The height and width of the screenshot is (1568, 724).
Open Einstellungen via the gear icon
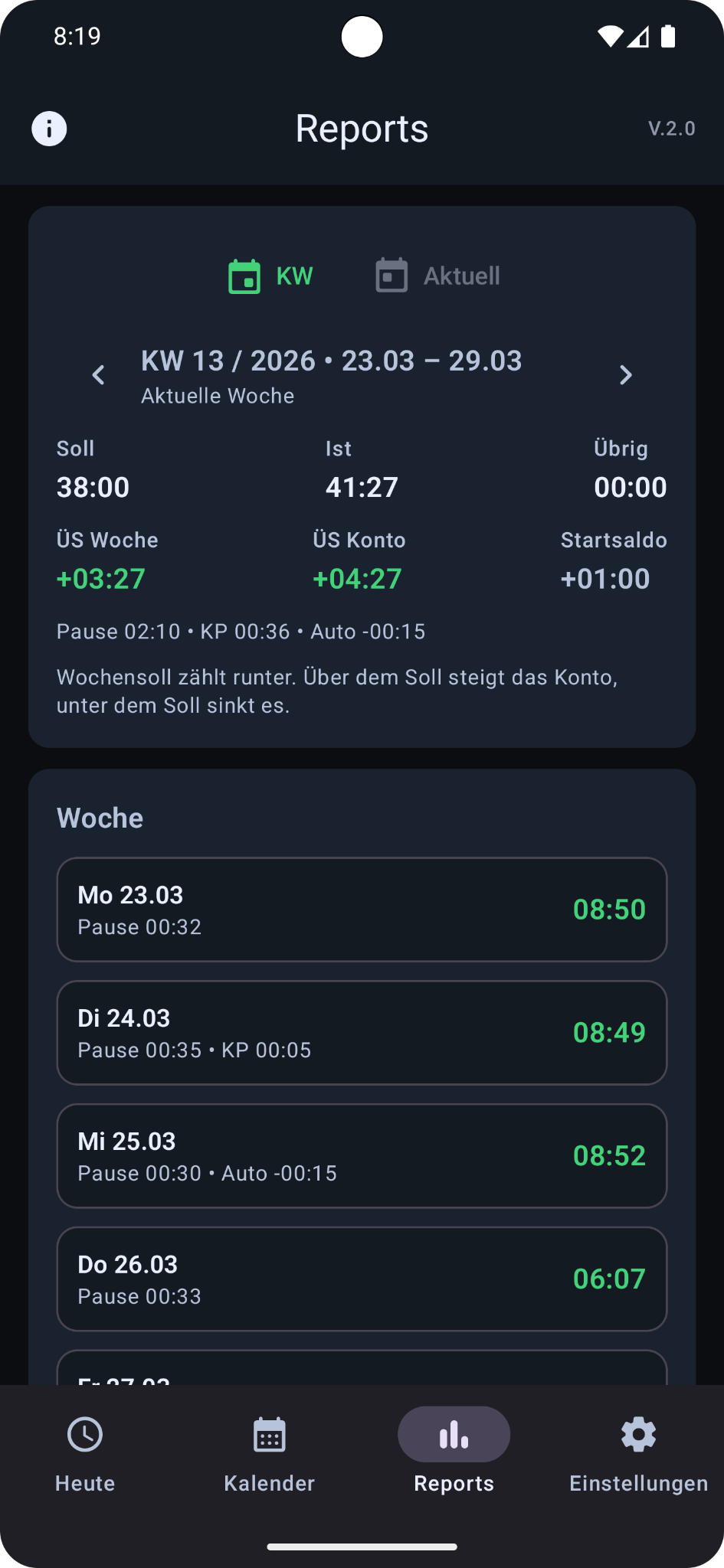[x=638, y=1433]
